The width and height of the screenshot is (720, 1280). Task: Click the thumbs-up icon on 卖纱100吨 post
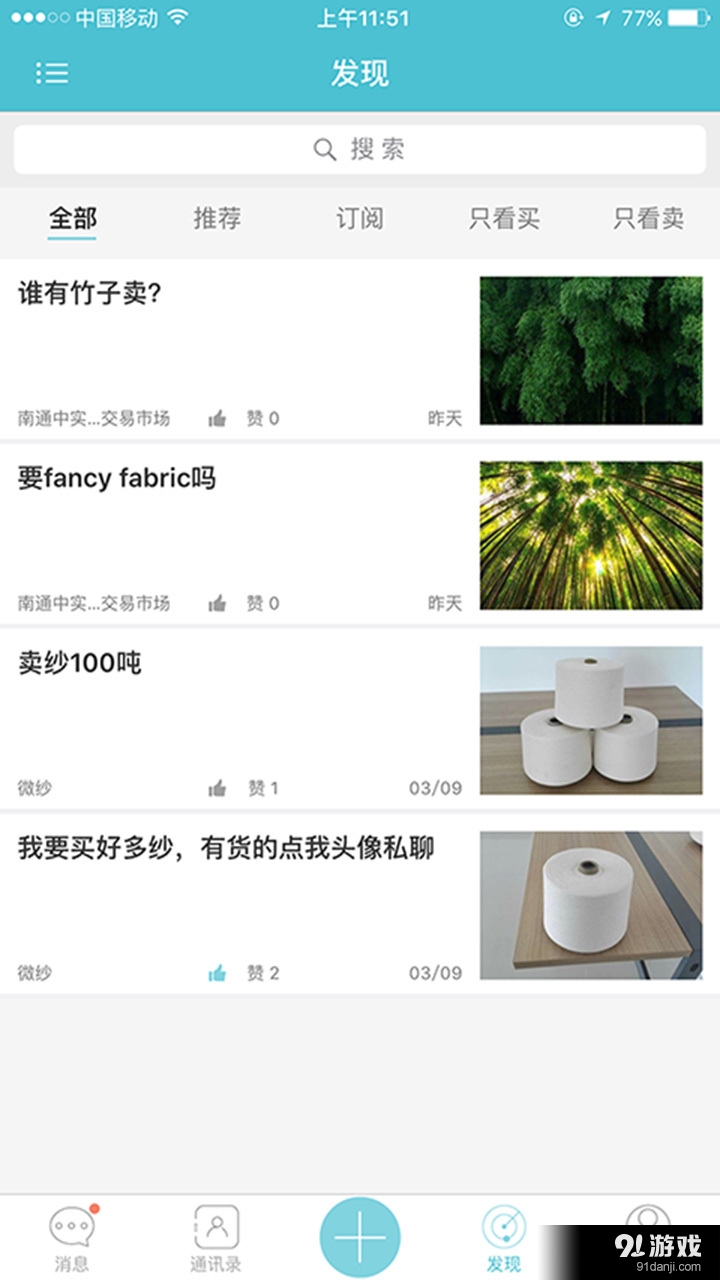pos(217,787)
